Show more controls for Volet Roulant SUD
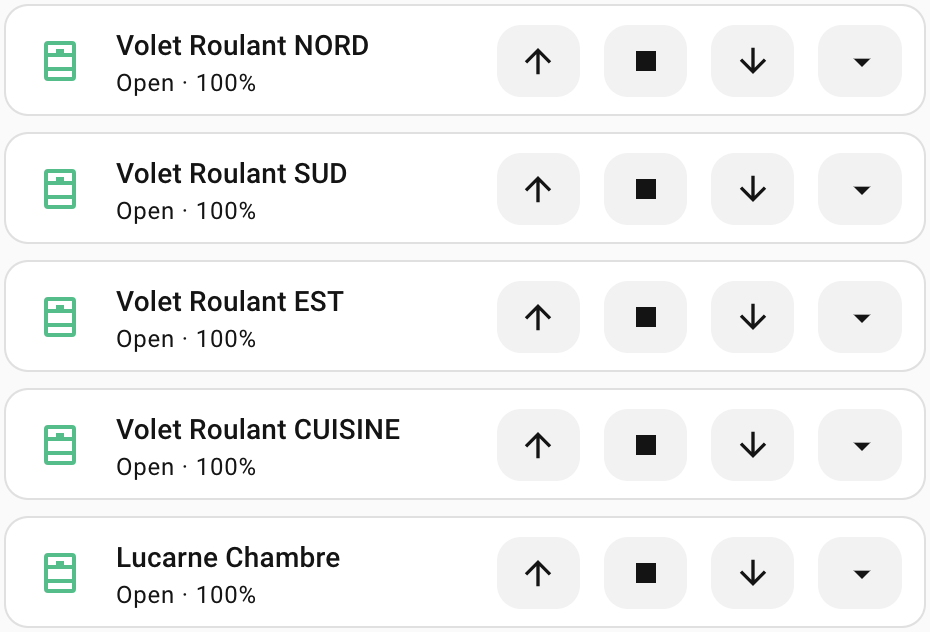The width and height of the screenshot is (930, 632). [859, 189]
